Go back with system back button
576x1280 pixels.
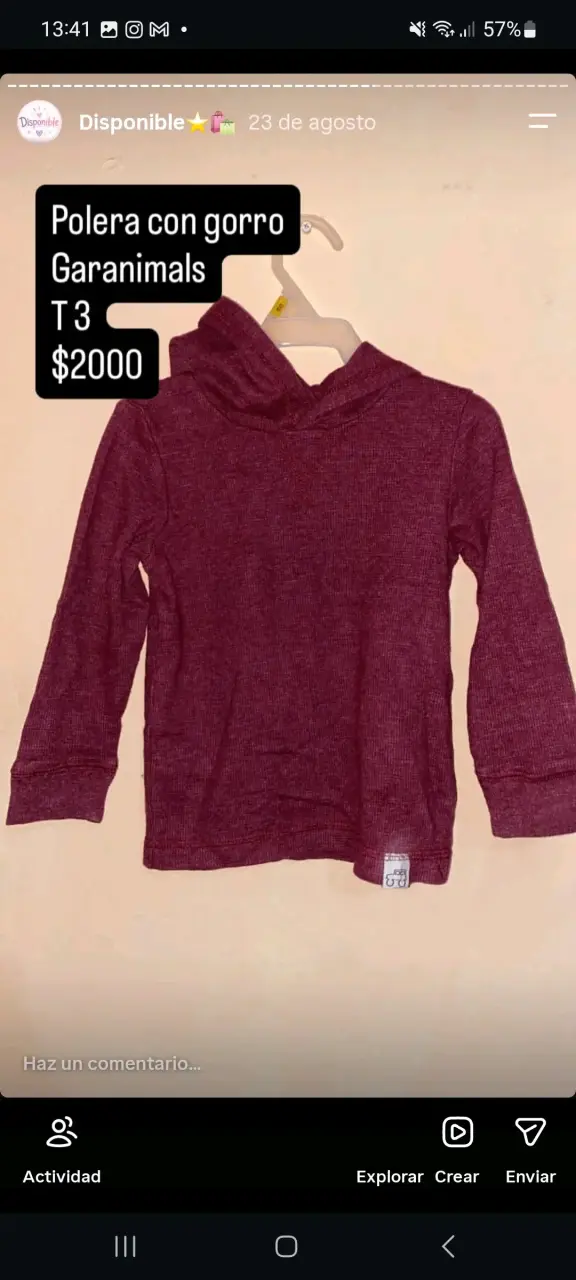[x=448, y=1246]
